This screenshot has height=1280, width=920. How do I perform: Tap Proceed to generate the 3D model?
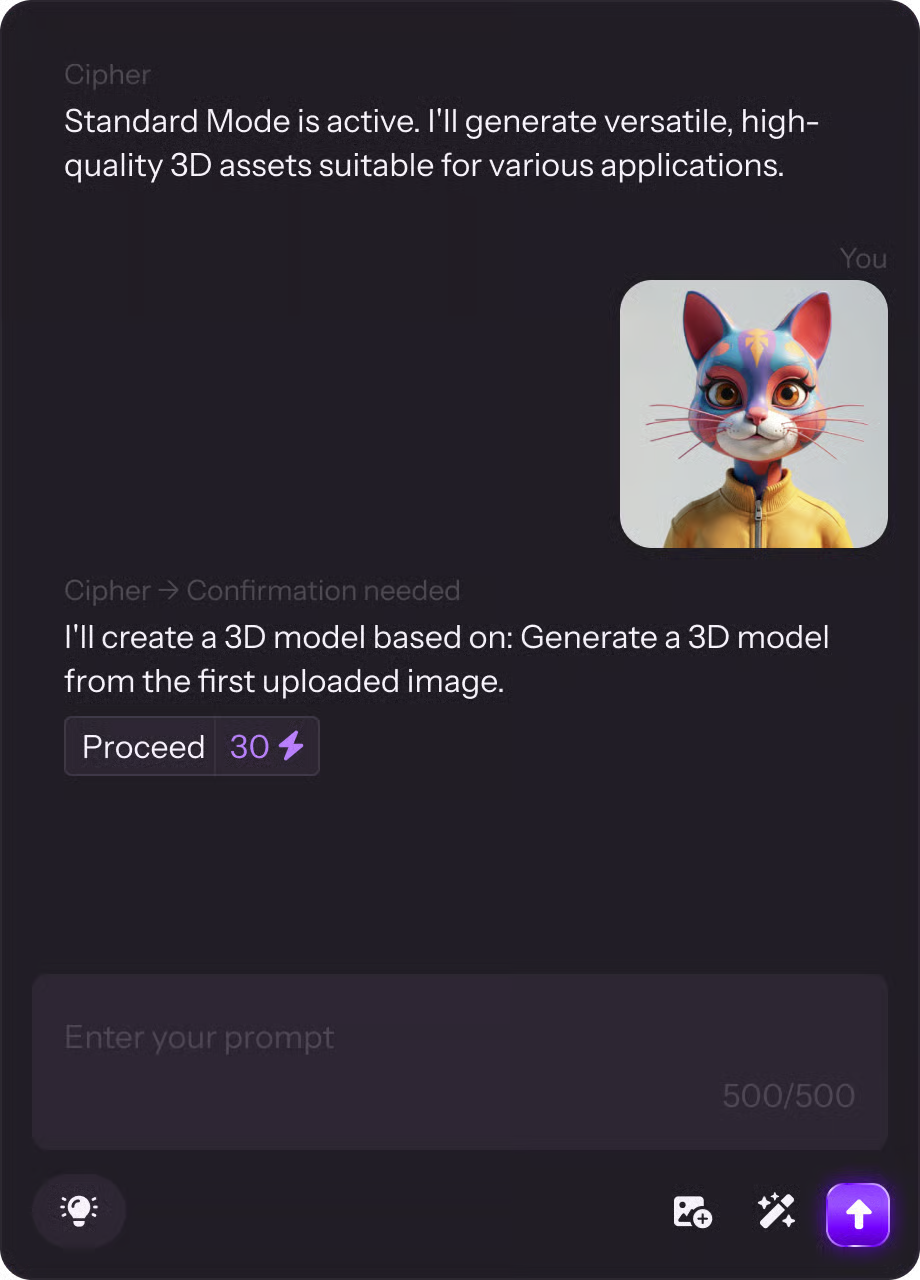click(x=143, y=746)
